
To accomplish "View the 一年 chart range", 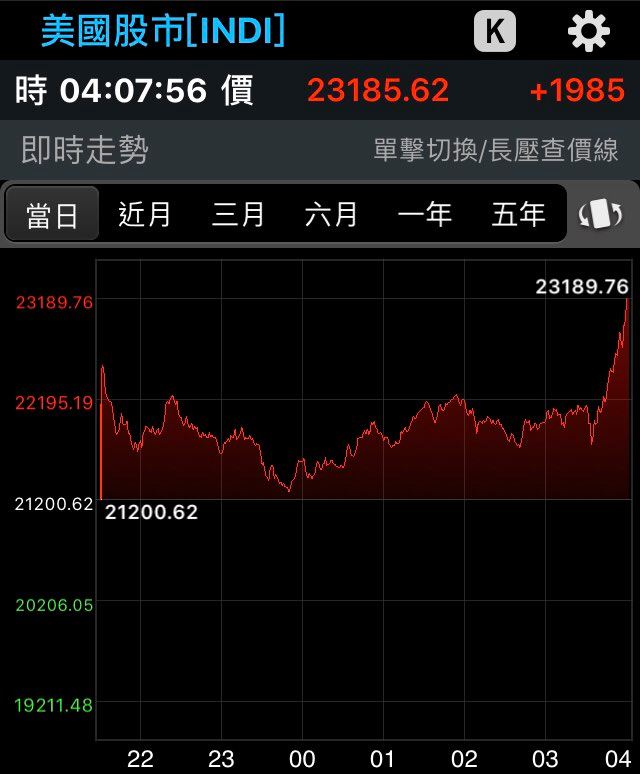I will (424, 214).
